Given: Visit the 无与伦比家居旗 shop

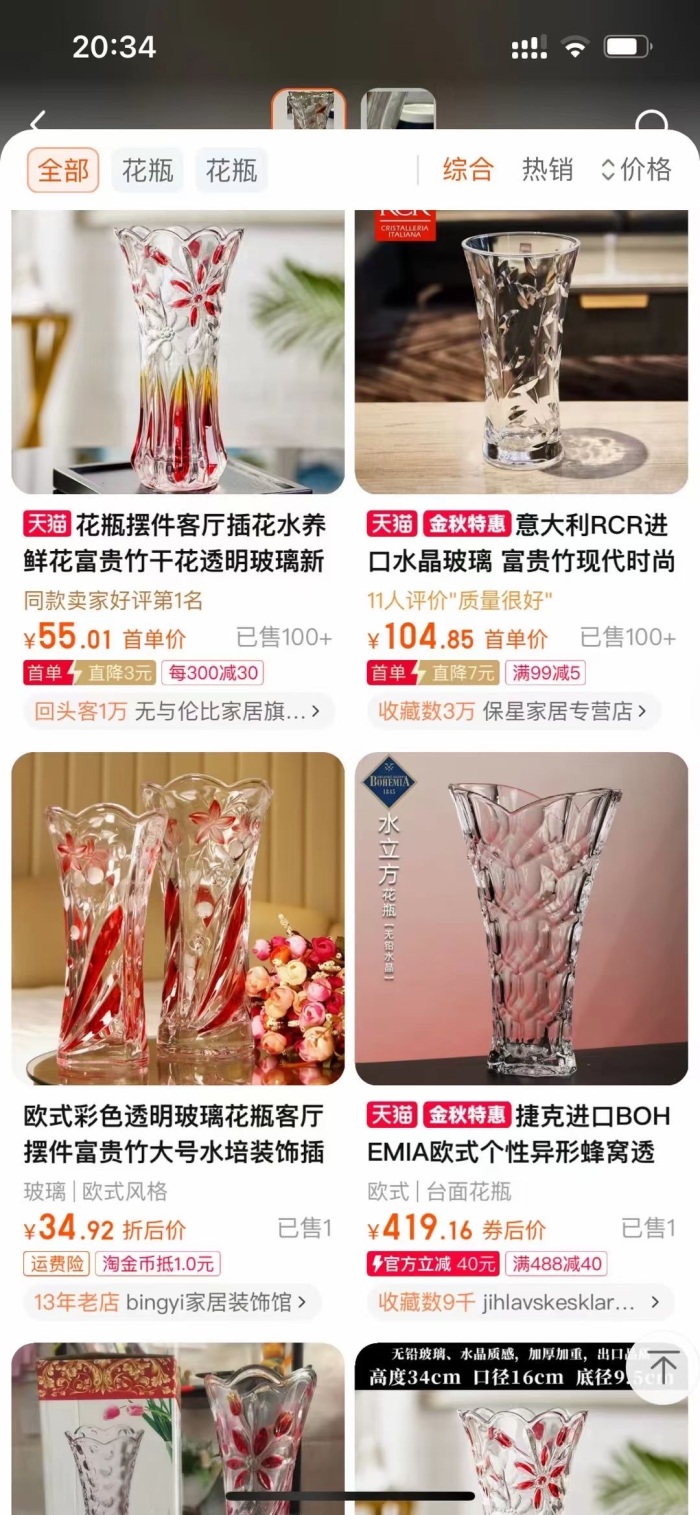Looking at the screenshot, I should [178, 712].
